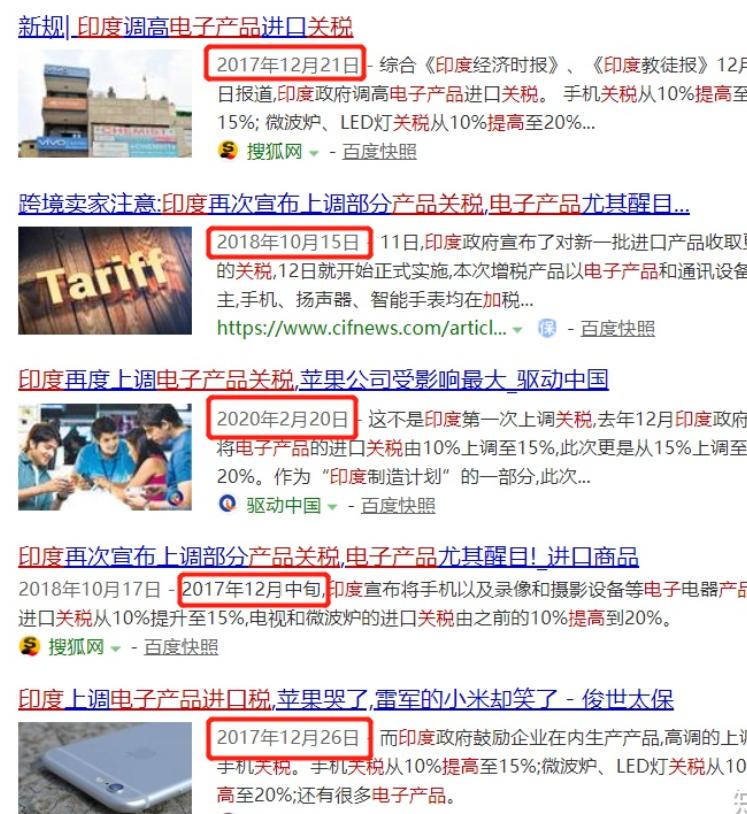Expand the dropdown arrow beside 驱动中国

tap(332, 506)
